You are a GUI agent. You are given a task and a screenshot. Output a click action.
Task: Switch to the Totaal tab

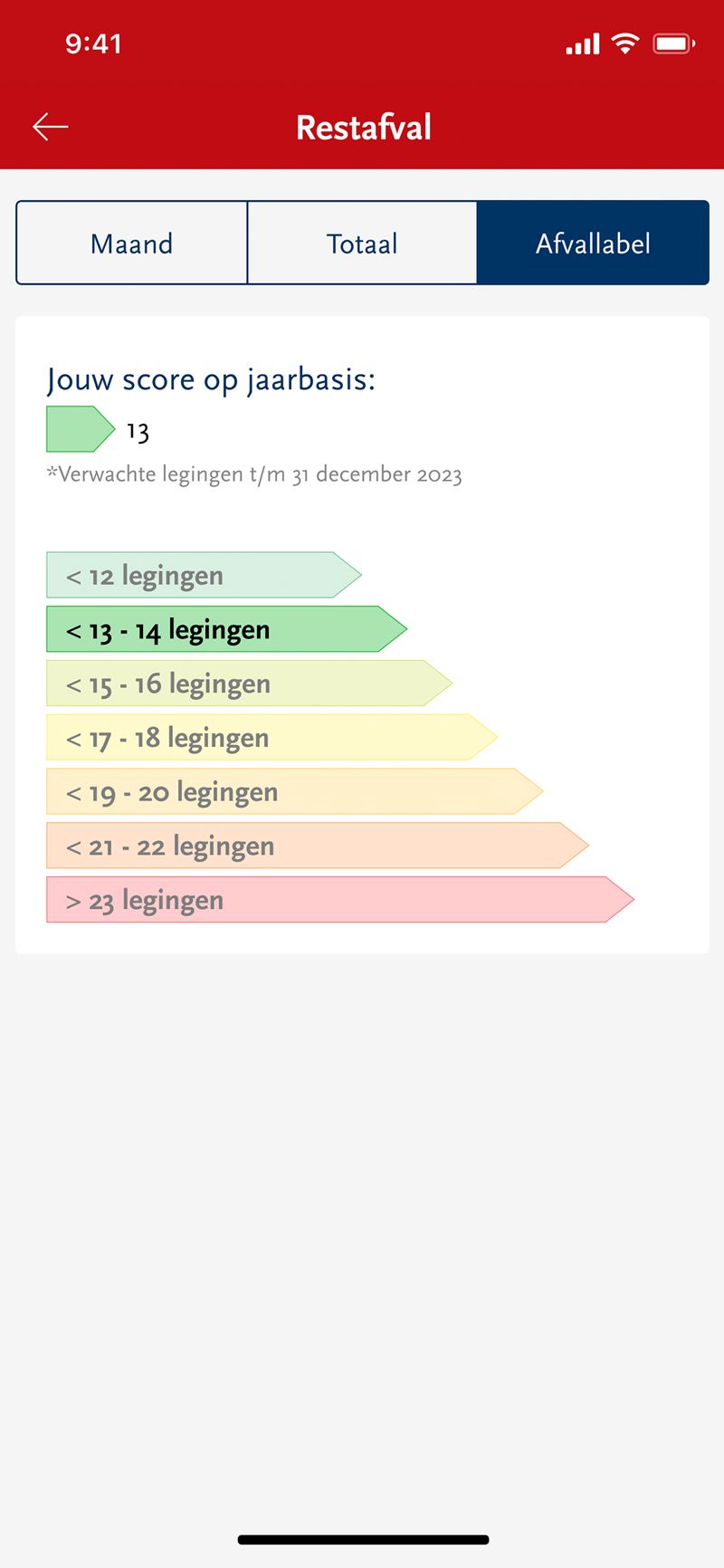click(x=362, y=243)
